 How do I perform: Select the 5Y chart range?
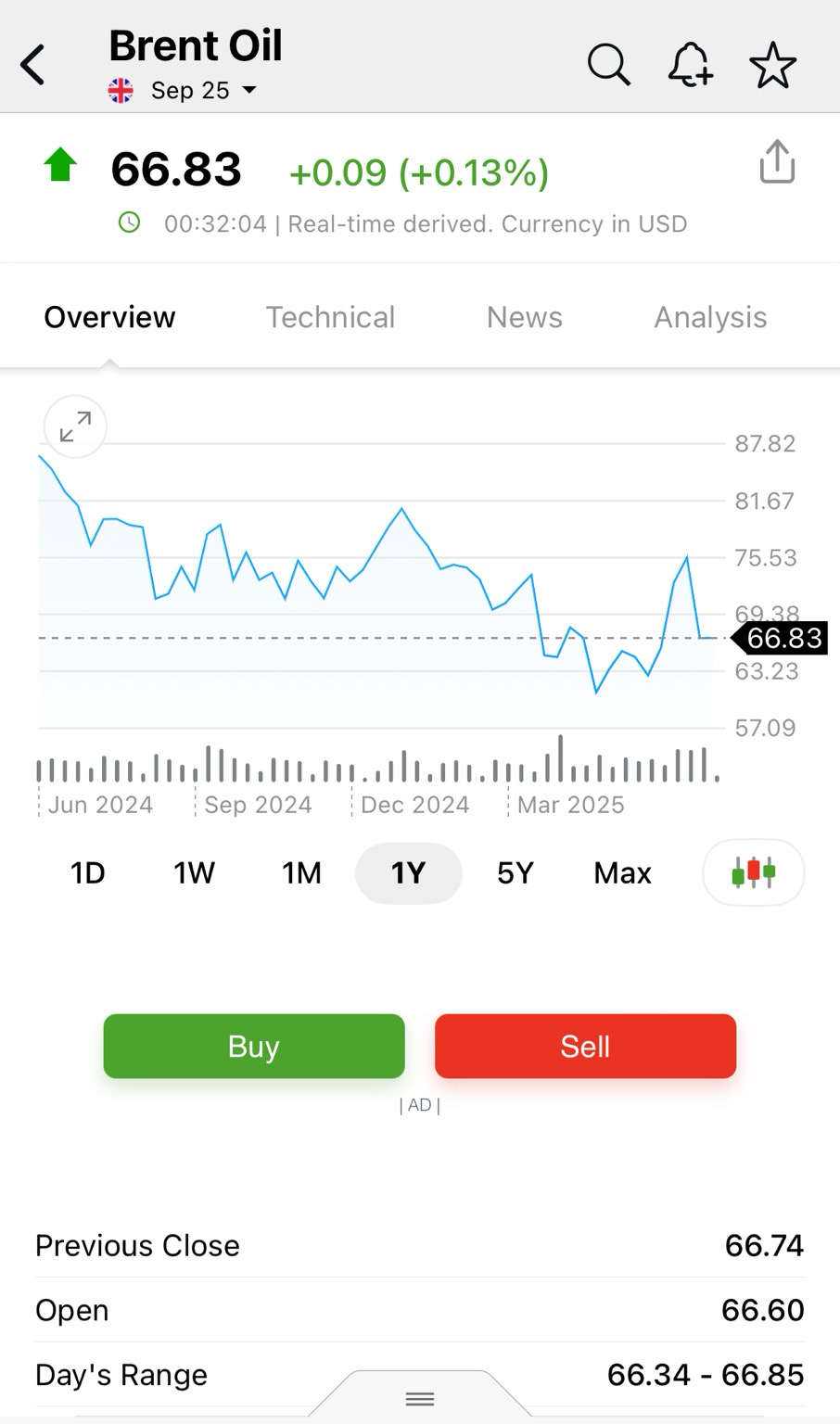515,873
